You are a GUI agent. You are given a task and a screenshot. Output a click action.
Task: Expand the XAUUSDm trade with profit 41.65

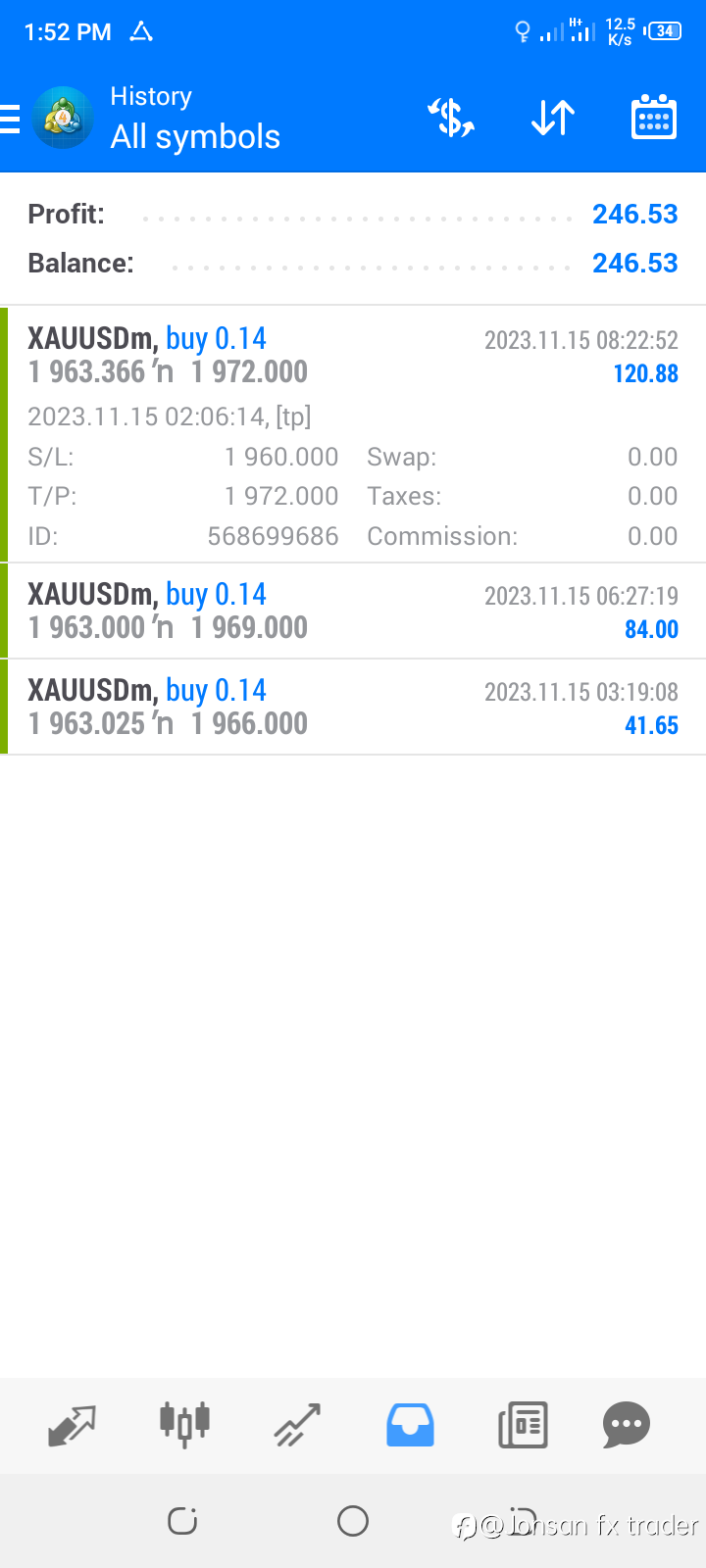353,707
